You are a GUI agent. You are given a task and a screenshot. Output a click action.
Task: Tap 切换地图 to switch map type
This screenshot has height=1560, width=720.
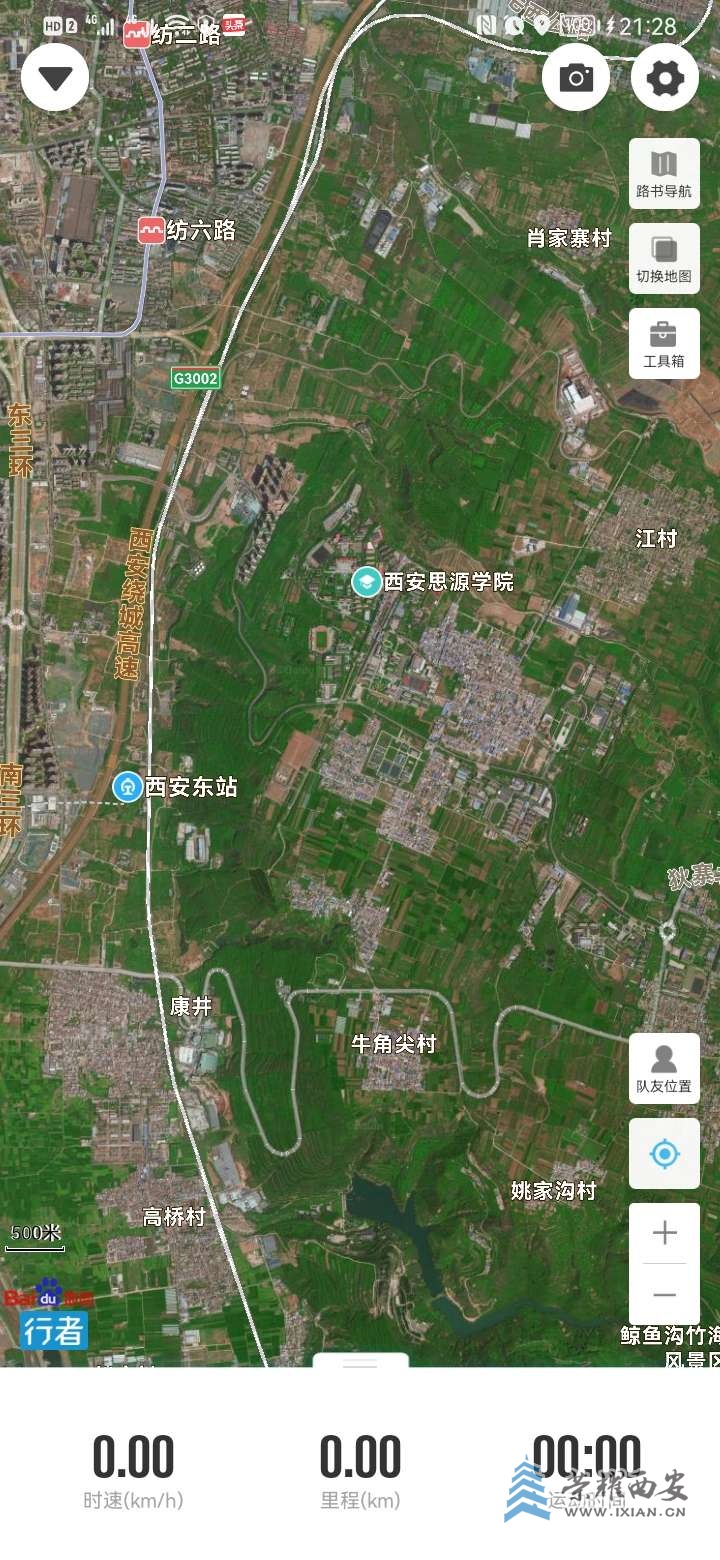coord(664,259)
